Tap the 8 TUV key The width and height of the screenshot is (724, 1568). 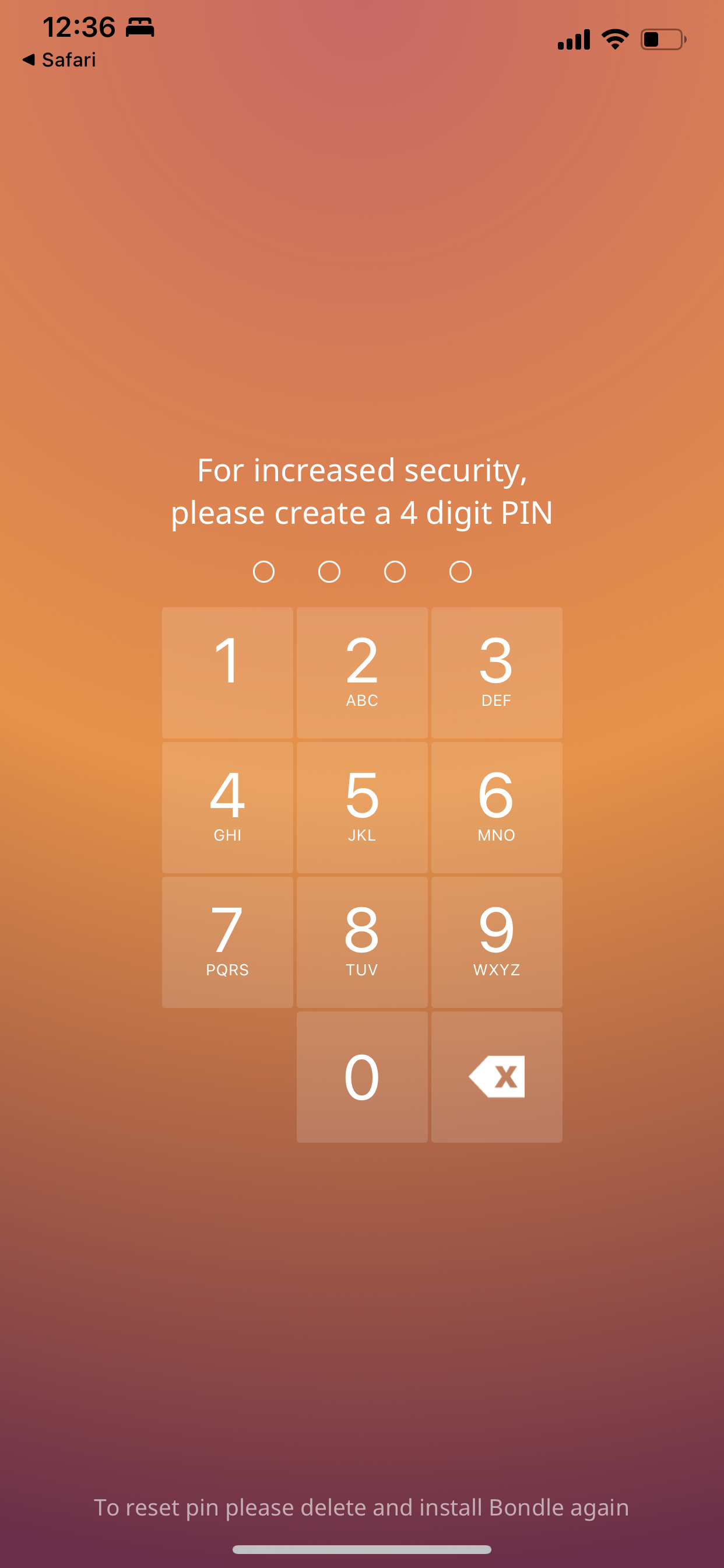(362, 942)
